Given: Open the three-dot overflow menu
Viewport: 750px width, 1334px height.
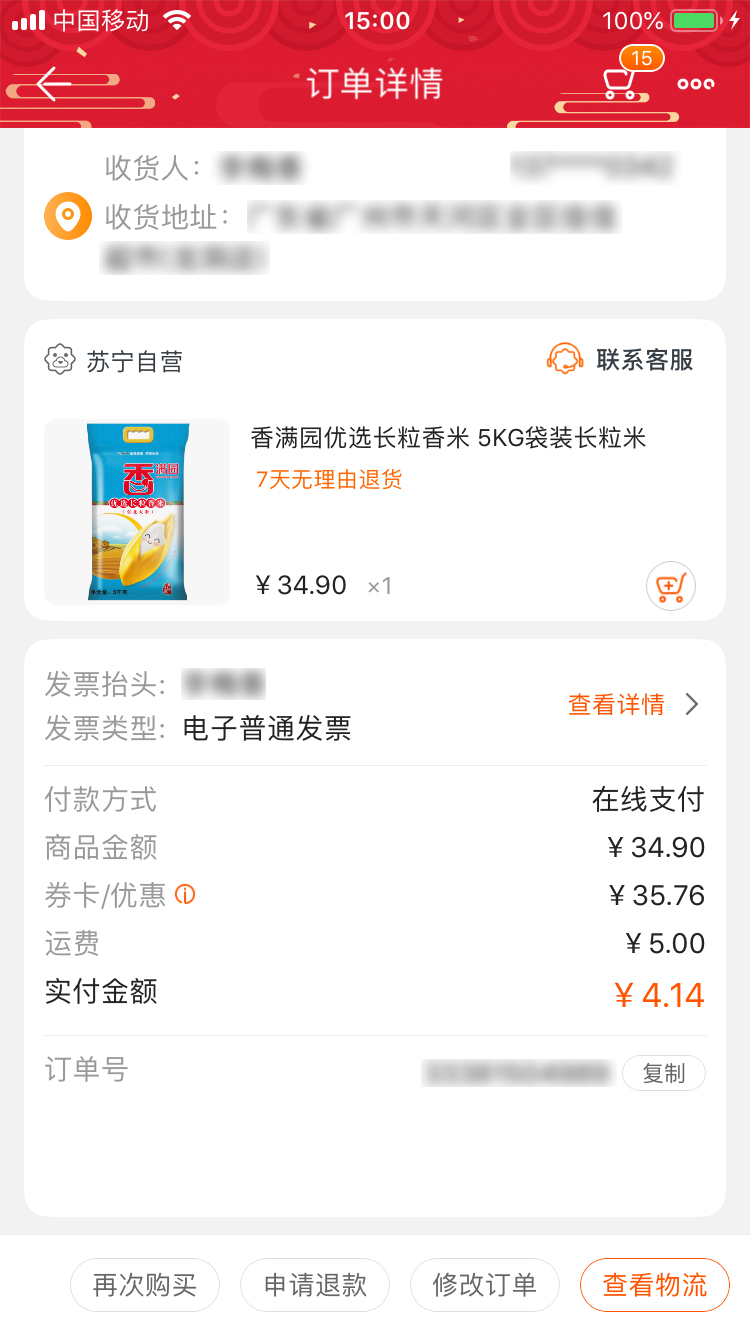Looking at the screenshot, I should [x=696, y=84].
